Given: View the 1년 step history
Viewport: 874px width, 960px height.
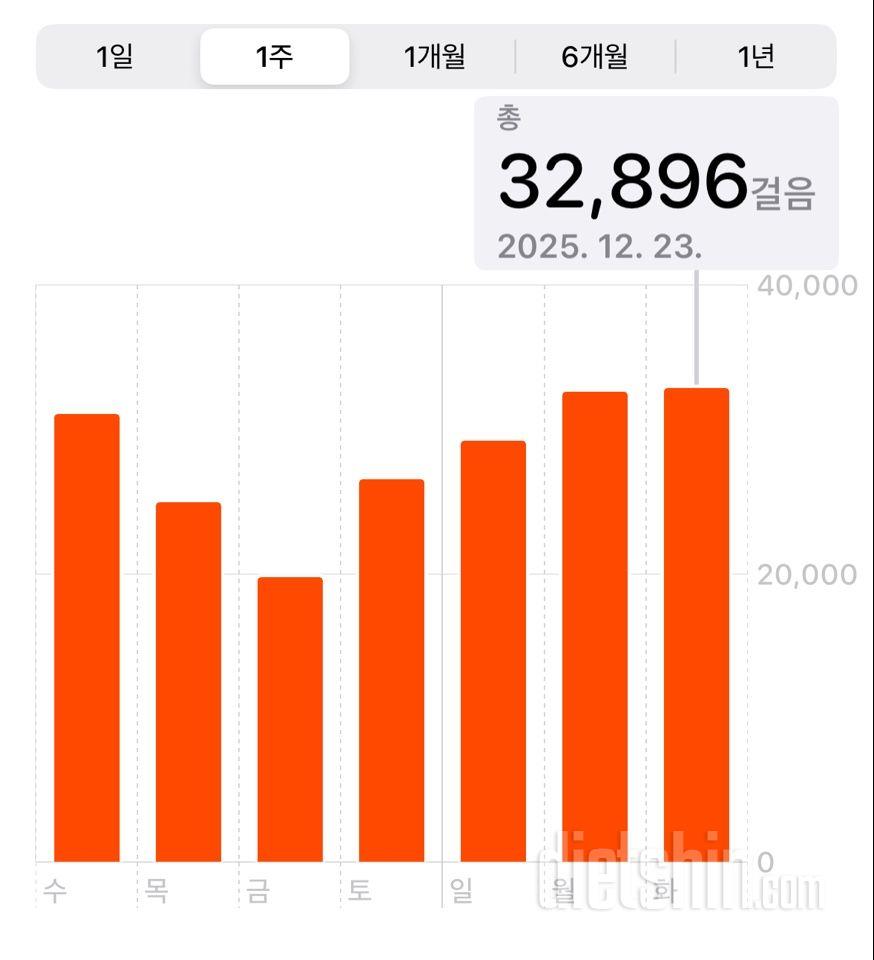Looking at the screenshot, I should coord(756,57).
